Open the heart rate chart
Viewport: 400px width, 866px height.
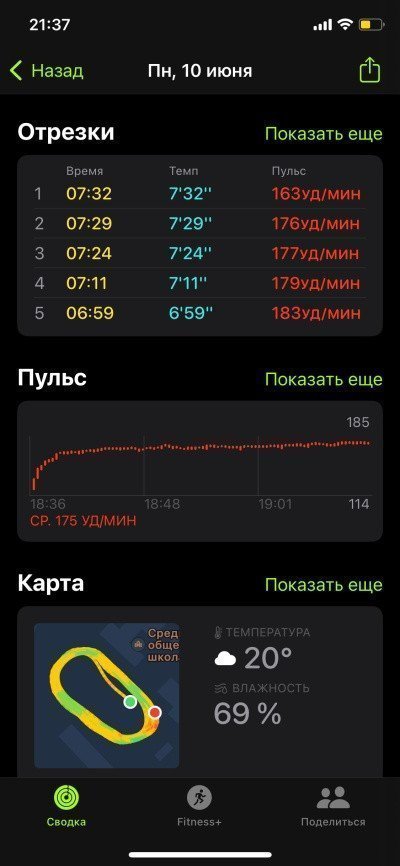pos(200,471)
